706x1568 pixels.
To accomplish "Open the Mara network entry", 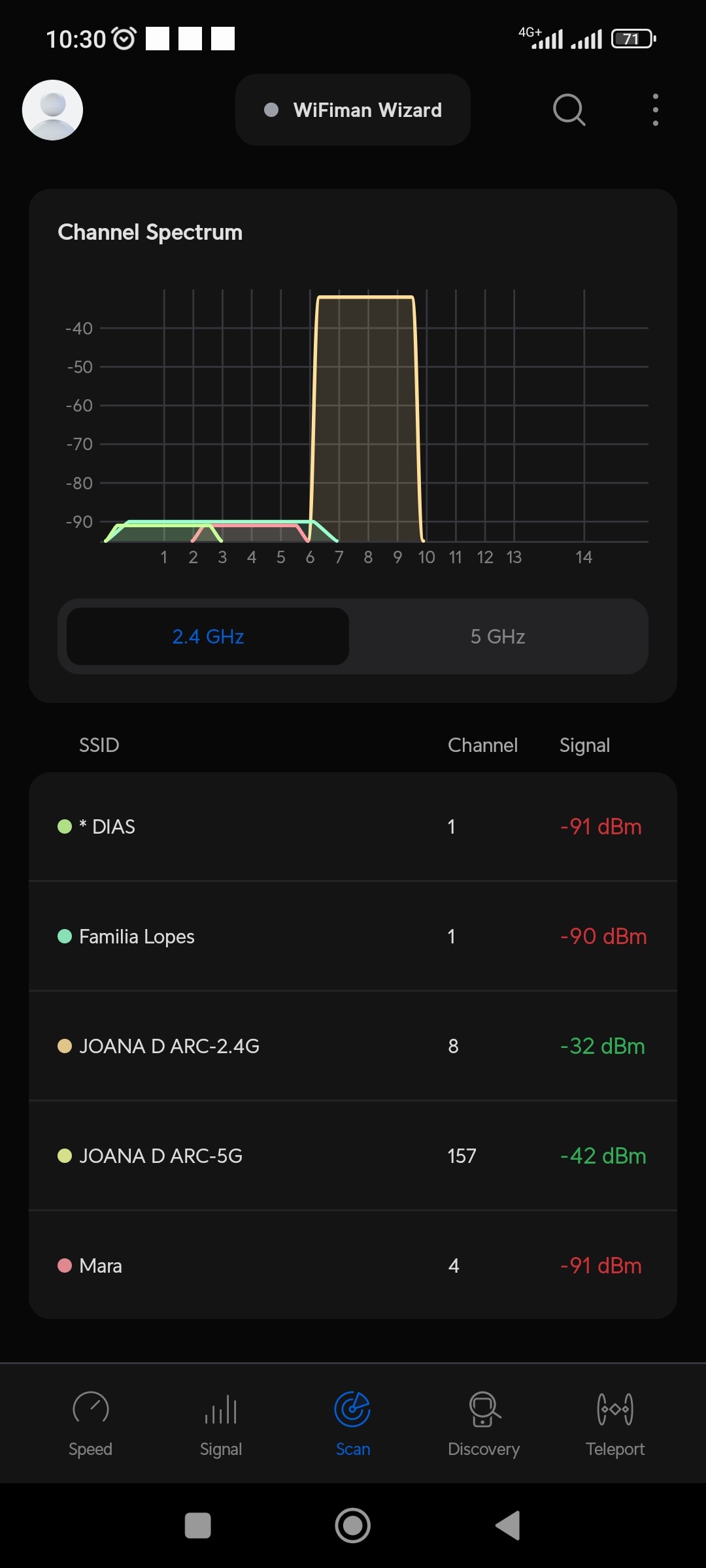I will 353,1266.
